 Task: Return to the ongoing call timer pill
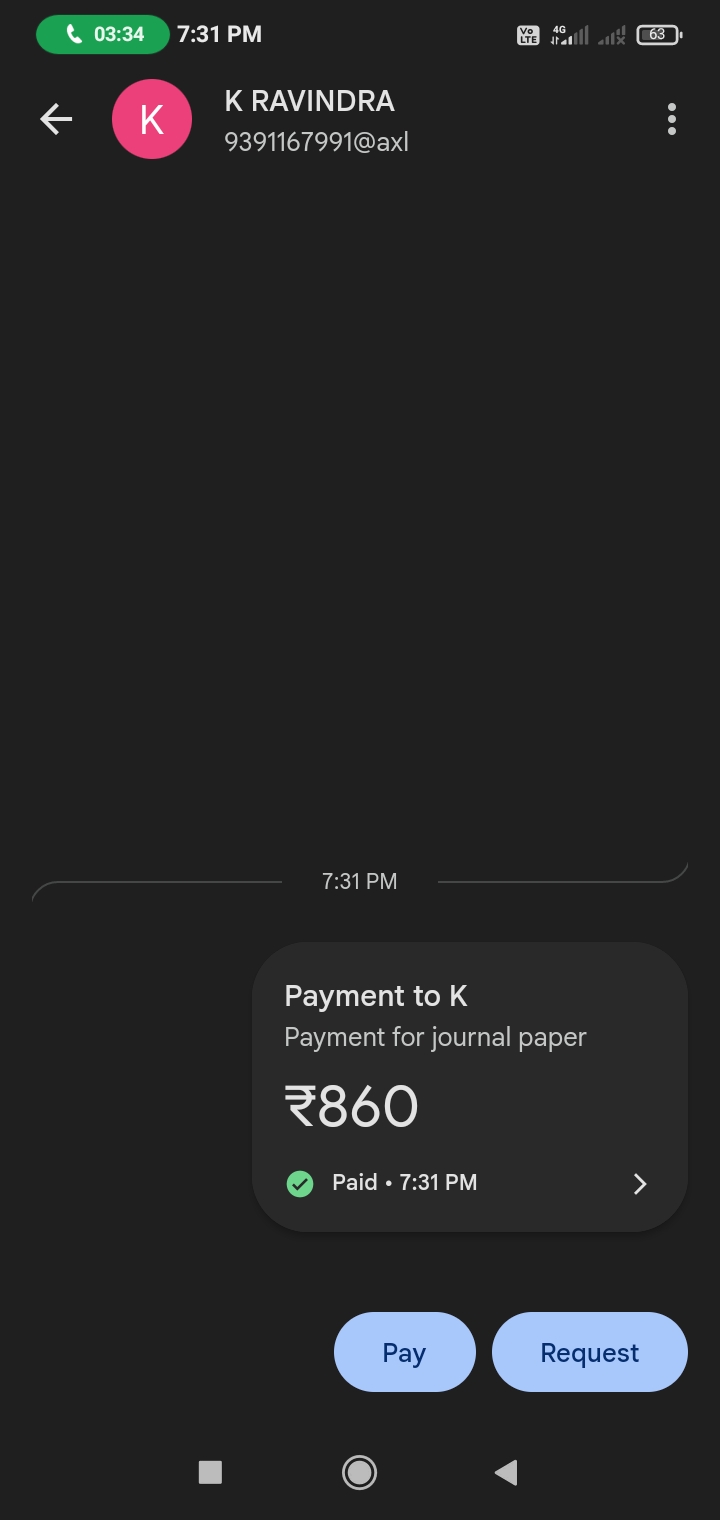[103, 34]
